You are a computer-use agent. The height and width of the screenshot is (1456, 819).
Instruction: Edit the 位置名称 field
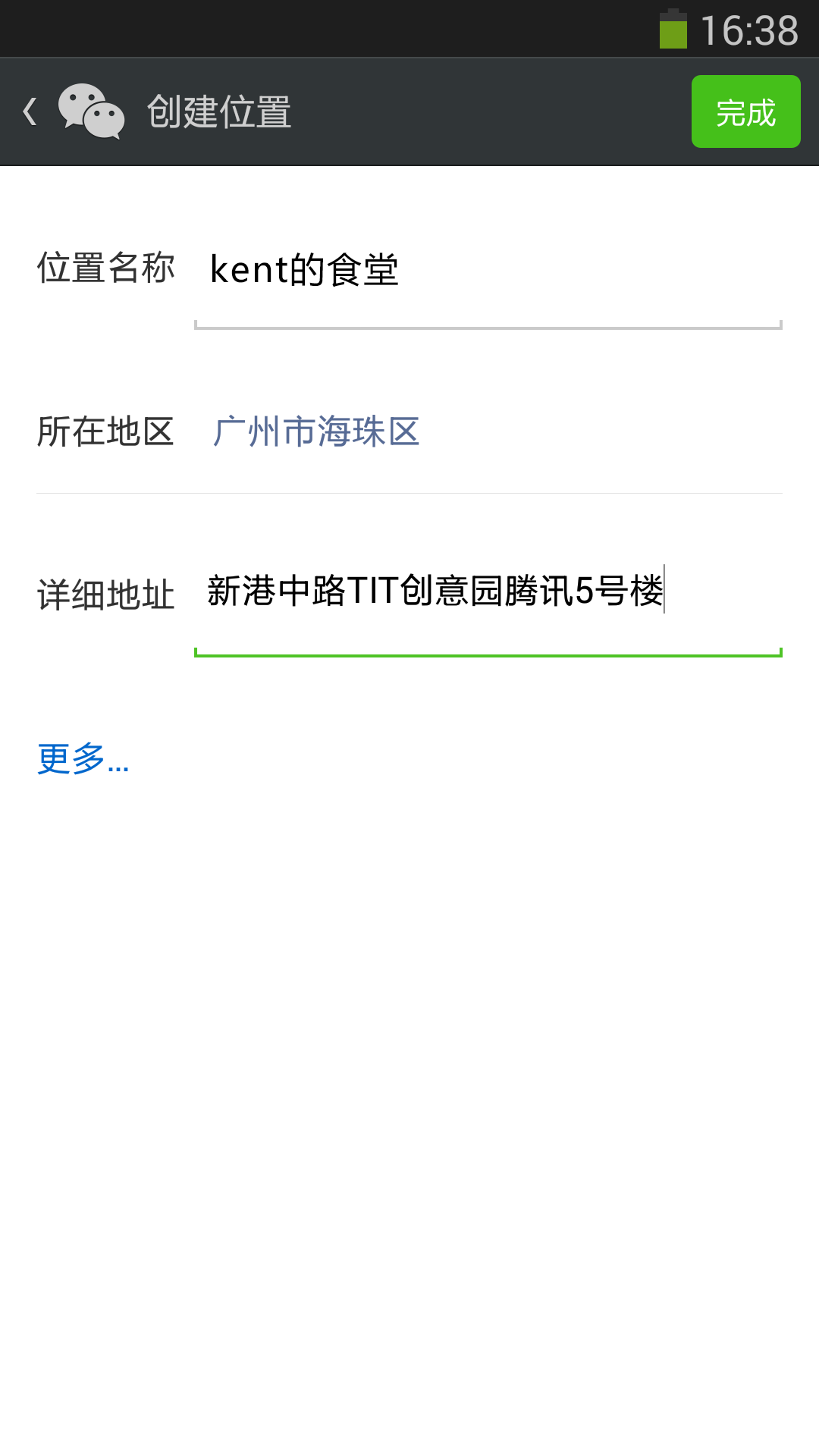coord(487,271)
